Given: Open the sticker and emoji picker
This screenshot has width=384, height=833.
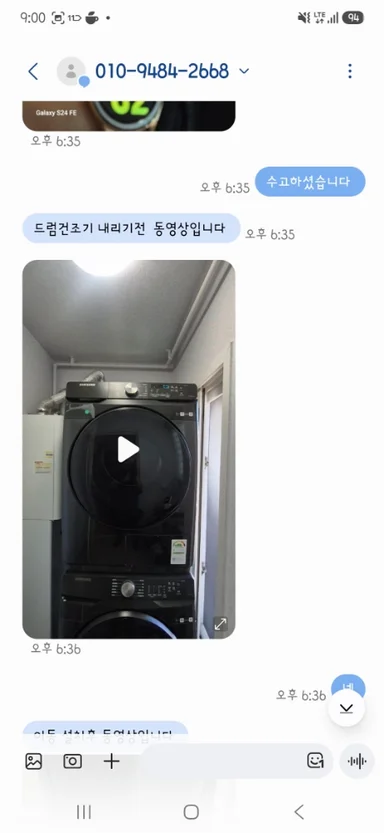Looking at the screenshot, I should [x=315, y=761].
